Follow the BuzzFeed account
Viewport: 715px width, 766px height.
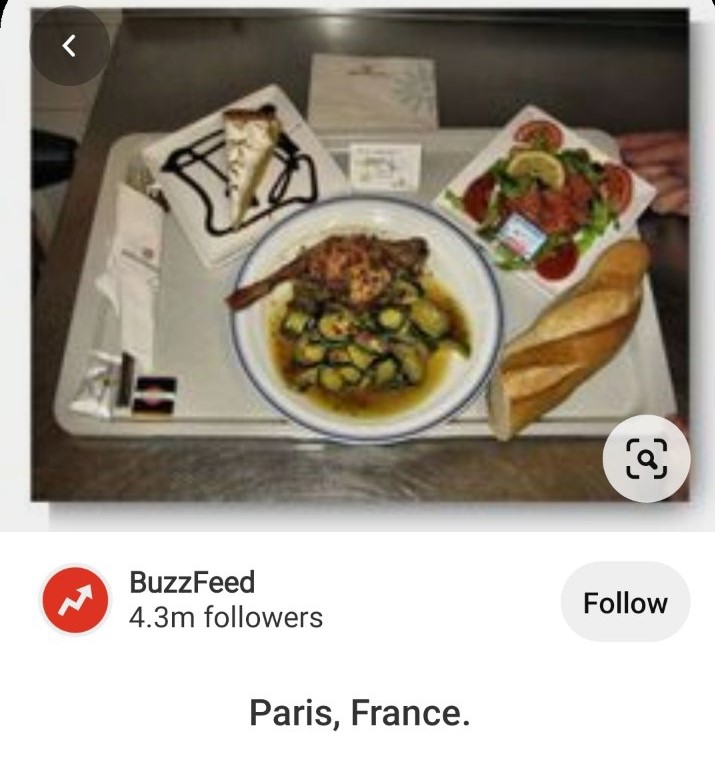(x=625, y=603)
